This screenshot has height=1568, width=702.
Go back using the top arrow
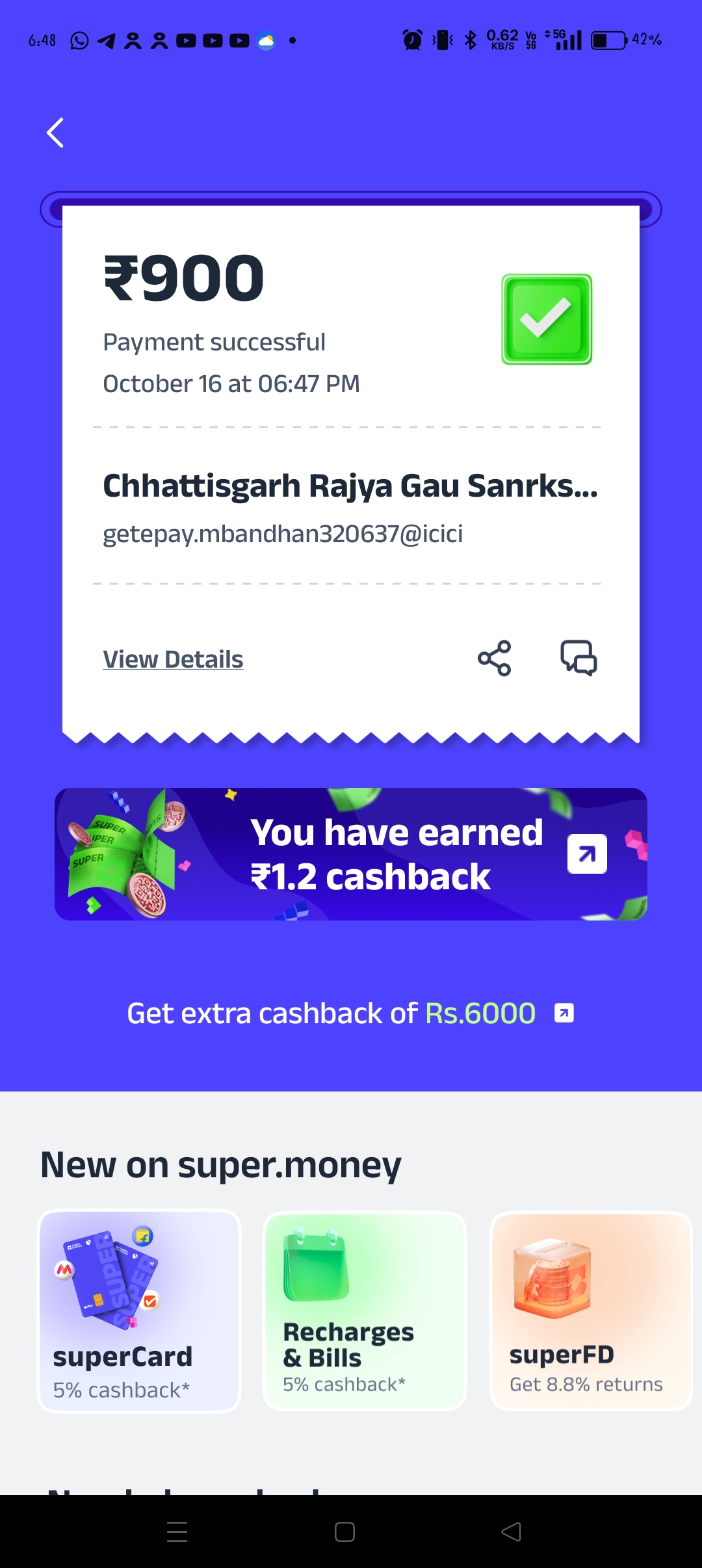[x=56, y=133]
